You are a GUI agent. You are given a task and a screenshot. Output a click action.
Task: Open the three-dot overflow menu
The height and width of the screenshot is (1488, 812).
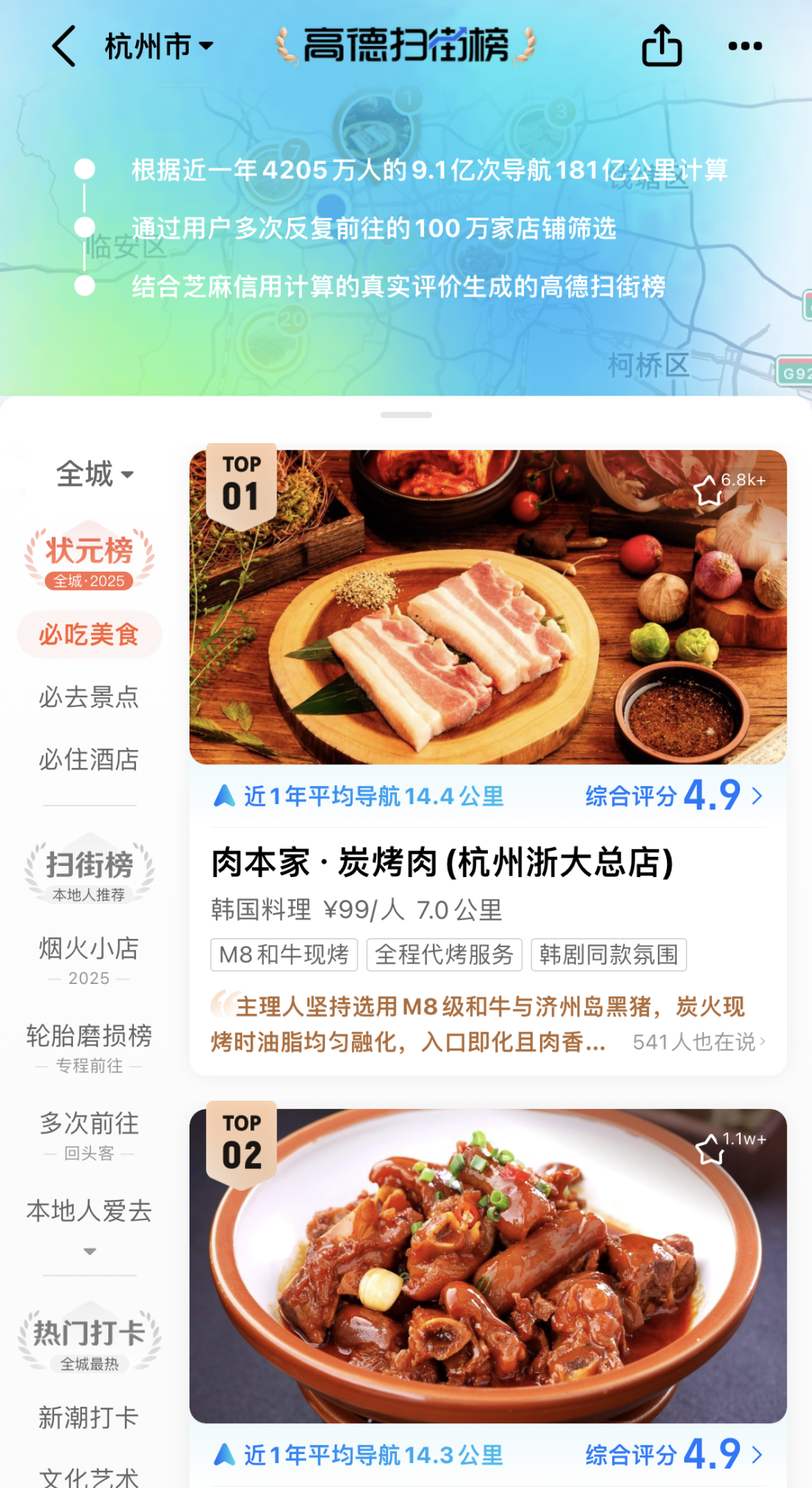tap(745, 46)
